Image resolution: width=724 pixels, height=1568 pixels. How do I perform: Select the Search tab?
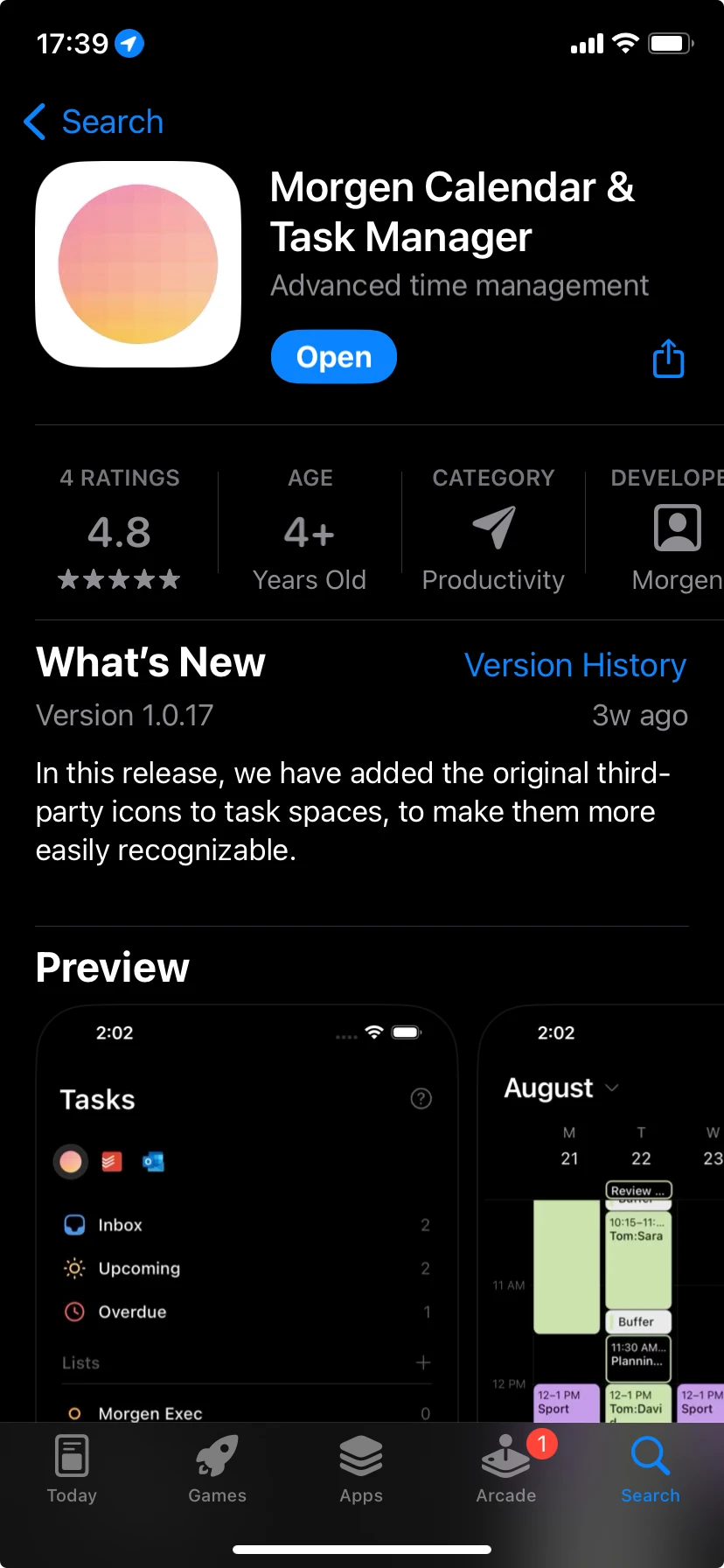coord(650,1470)
